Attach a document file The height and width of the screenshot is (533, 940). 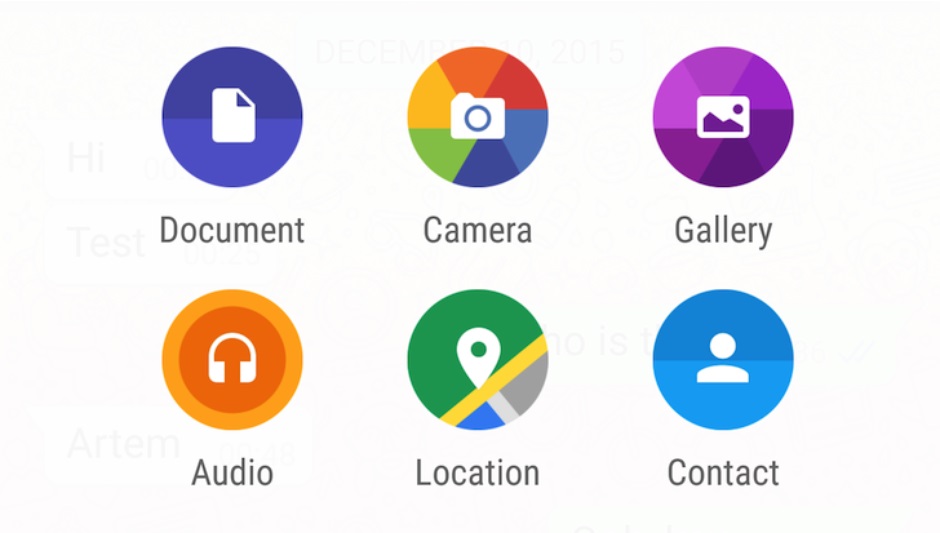point(232,117)
